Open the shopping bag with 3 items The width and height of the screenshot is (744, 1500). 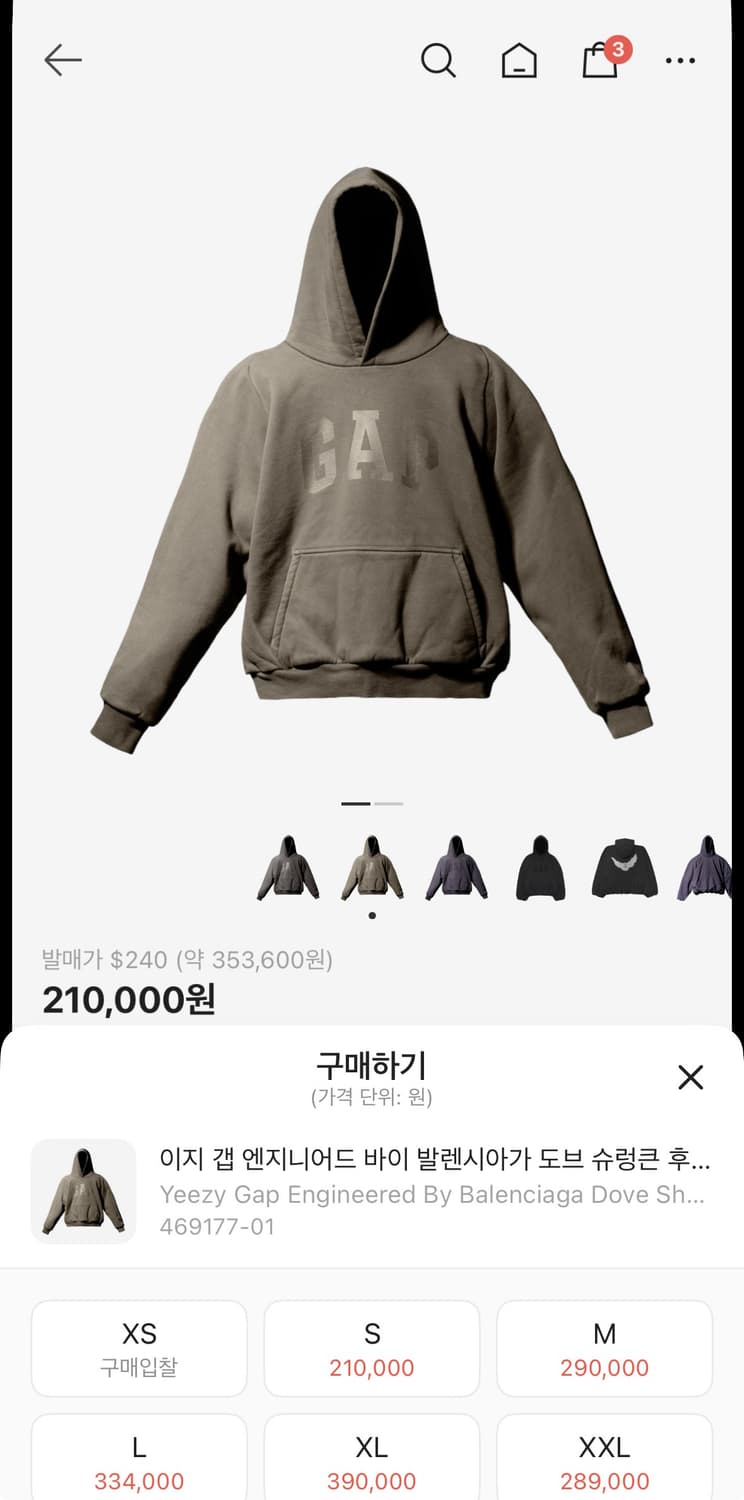[x=599, y=63]
